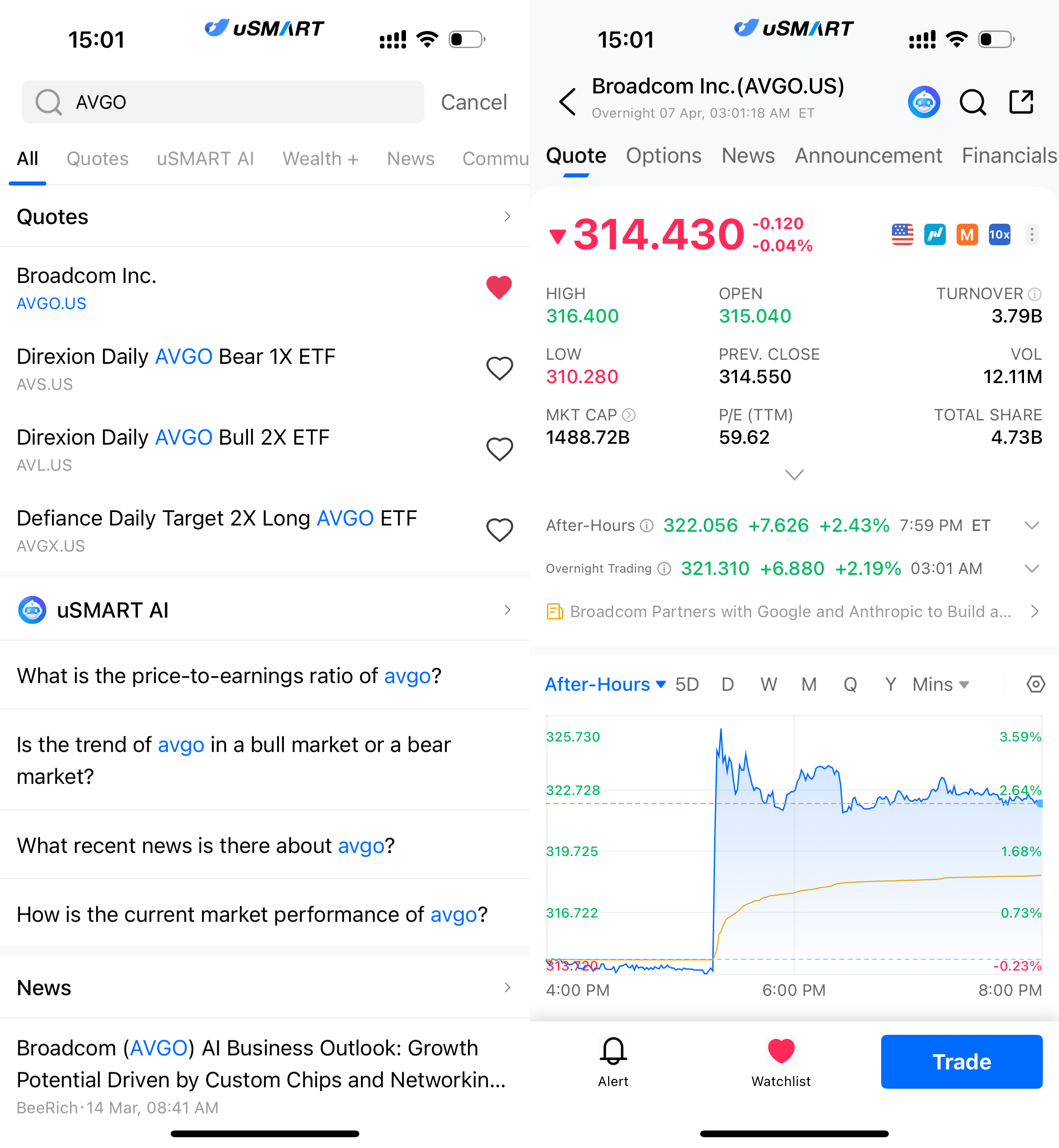This screenshot has height=1148, width=1059.
Task: Select the 5D chart range
Action: 687,684
